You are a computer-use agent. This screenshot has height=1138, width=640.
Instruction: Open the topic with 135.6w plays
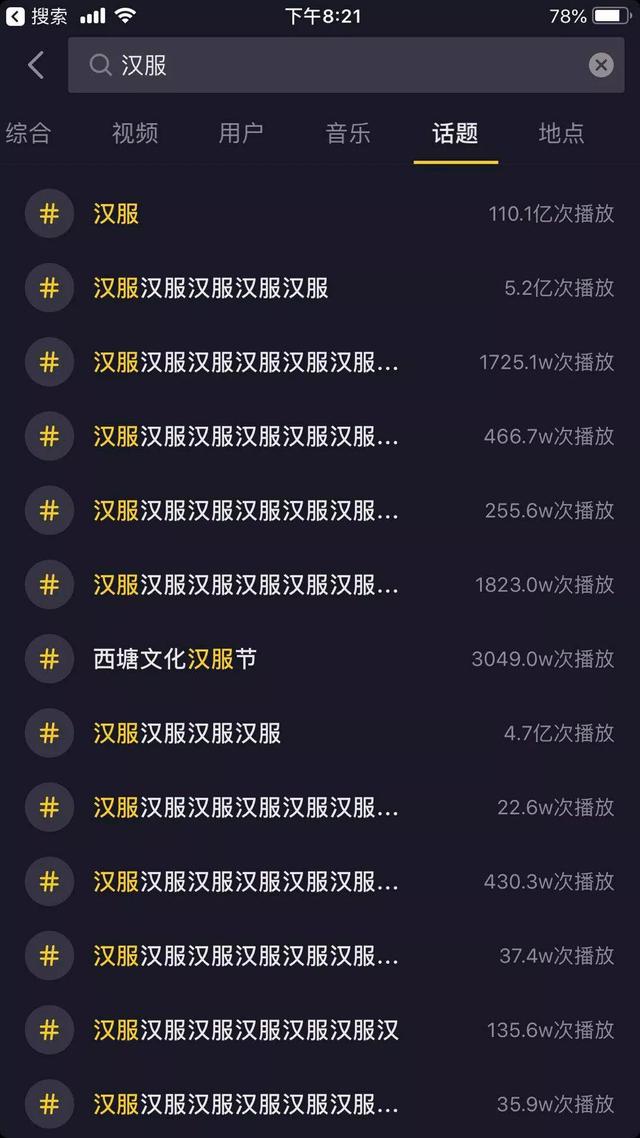(x=320, y=1030)
